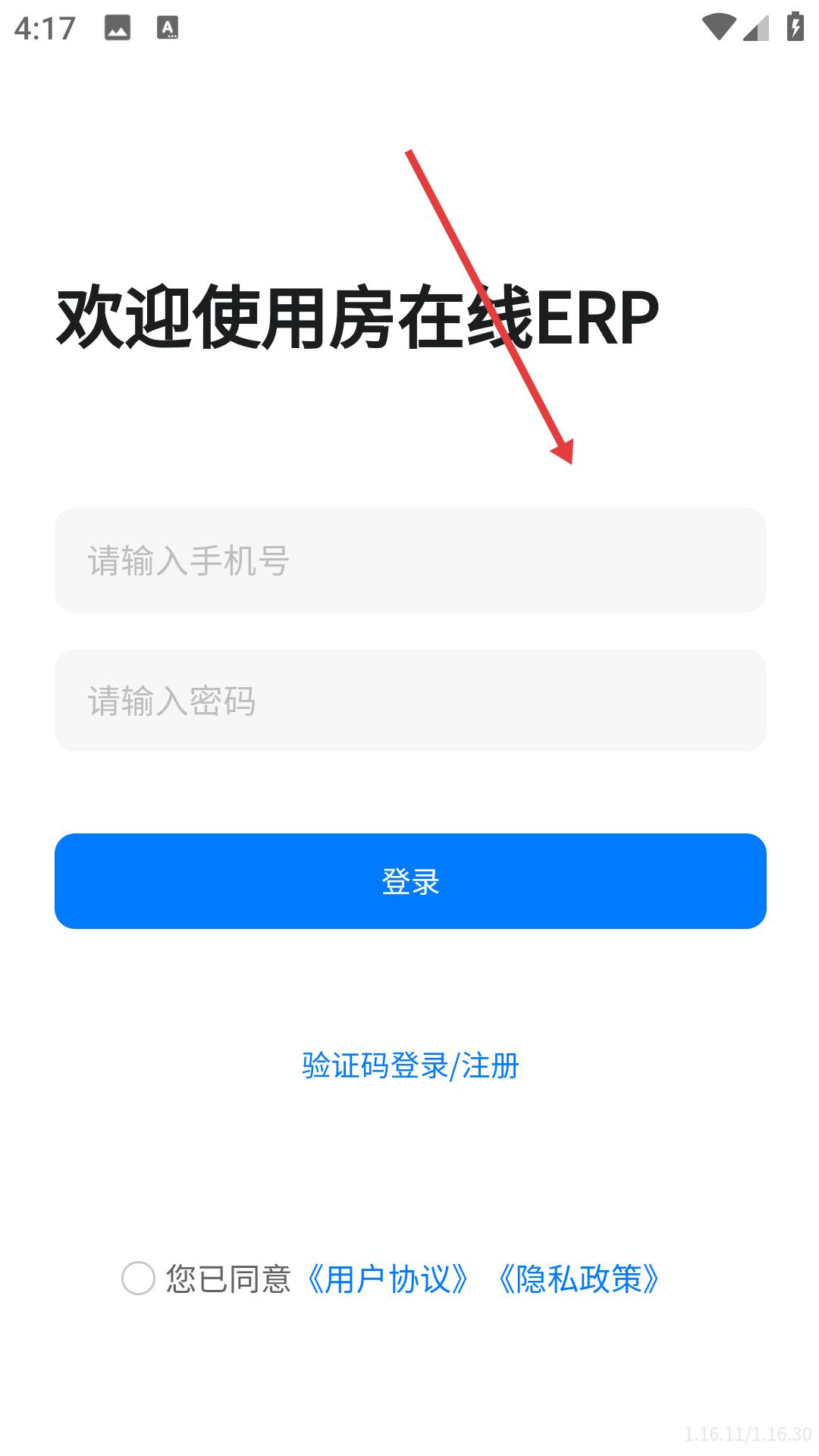Open the 《隐私政策》 link
This screenshot has height=1456, width=819.
coord(579,1279)
